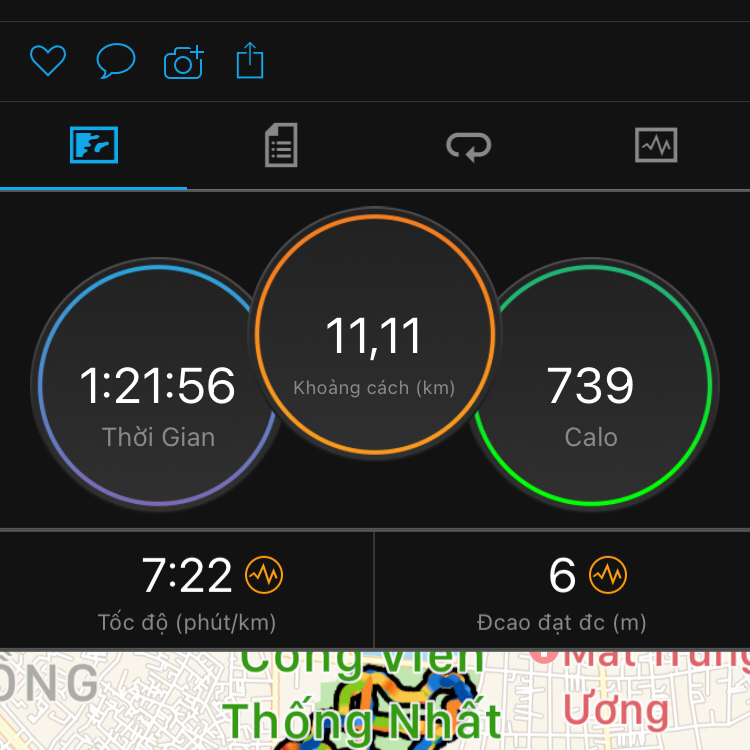Select the overview tab
The image size is (750, 750).
94,146
